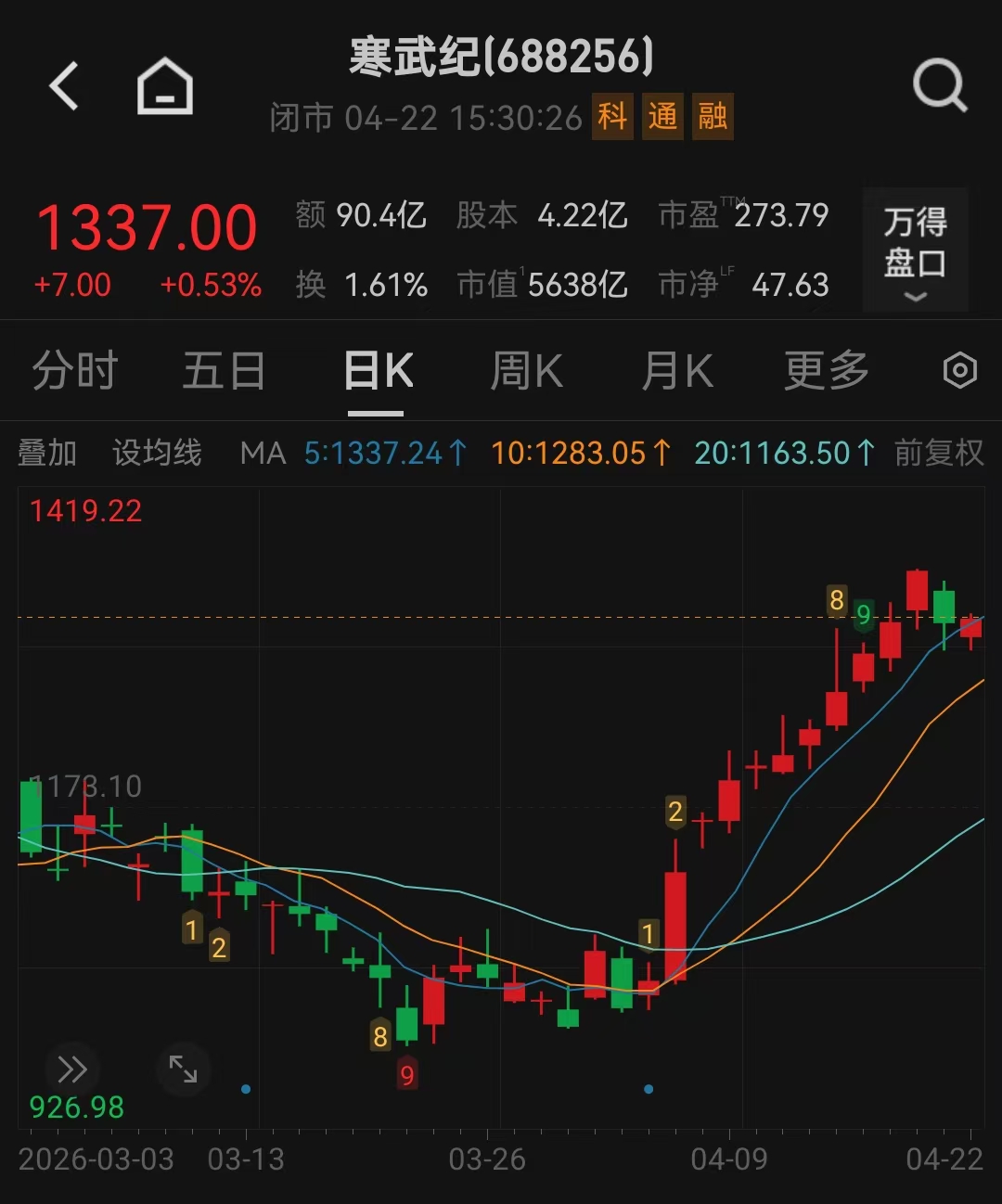Switch to the 五日 tab
The height and width of the screenshot is (1204, 1002).
pos(224,371)
